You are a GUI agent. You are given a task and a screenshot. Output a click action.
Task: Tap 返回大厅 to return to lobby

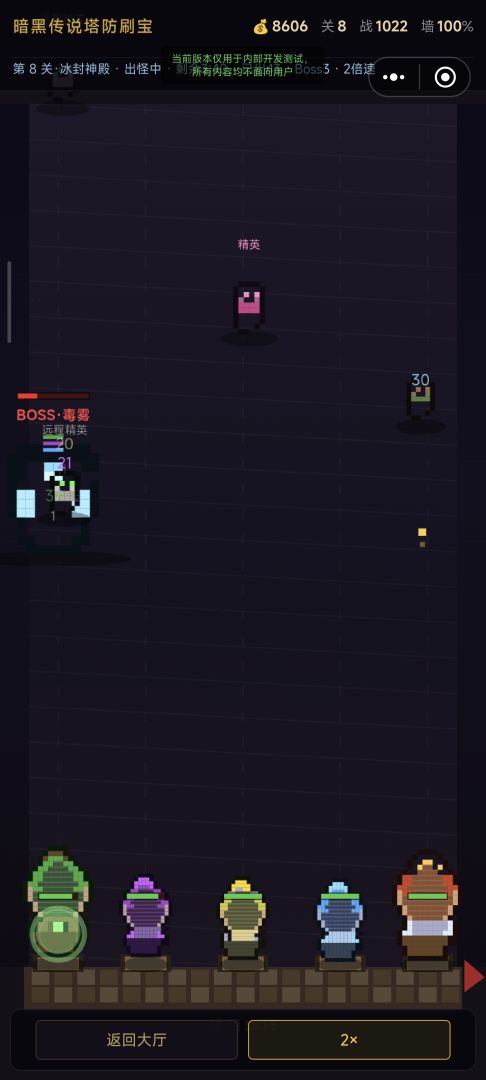(x=136, y=1039)
